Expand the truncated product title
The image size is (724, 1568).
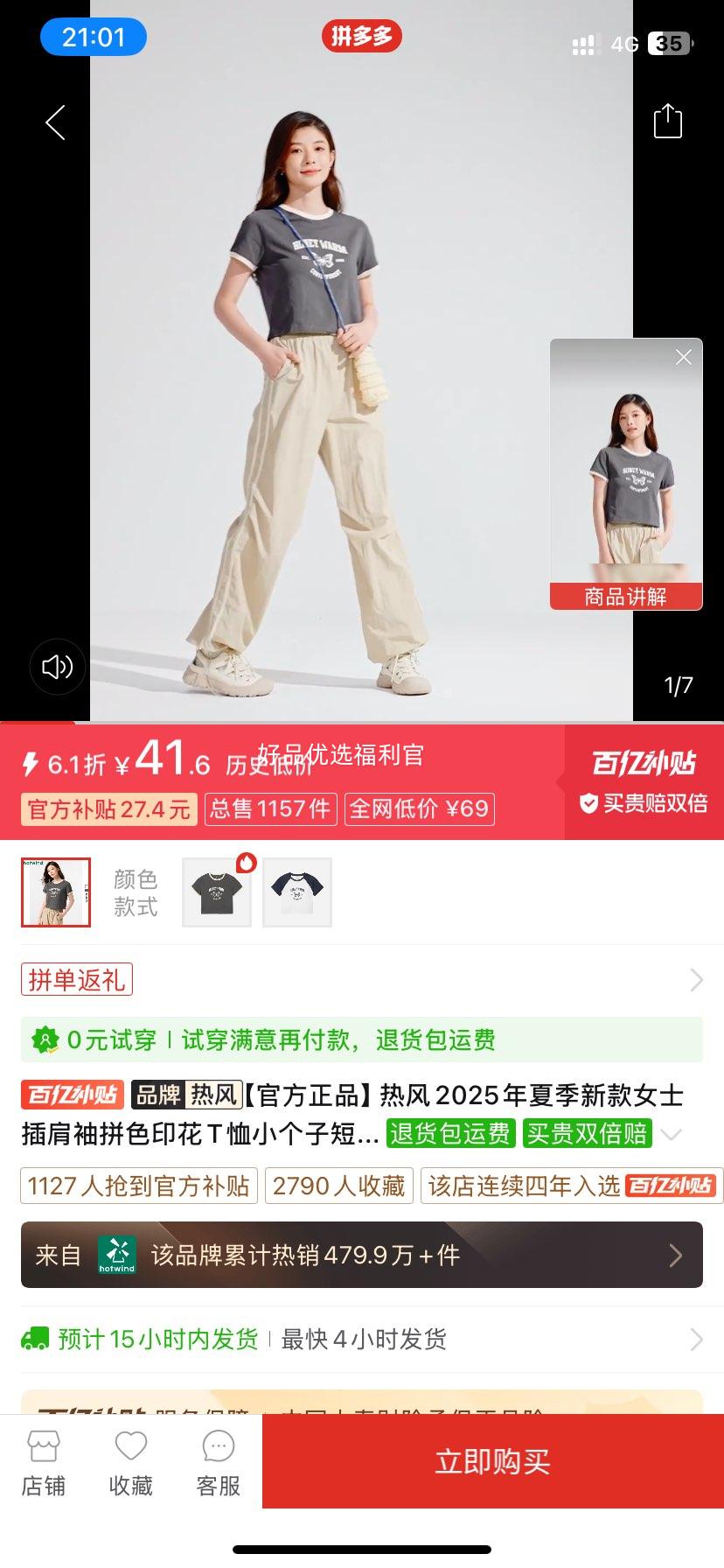(x=670, y=1130)
